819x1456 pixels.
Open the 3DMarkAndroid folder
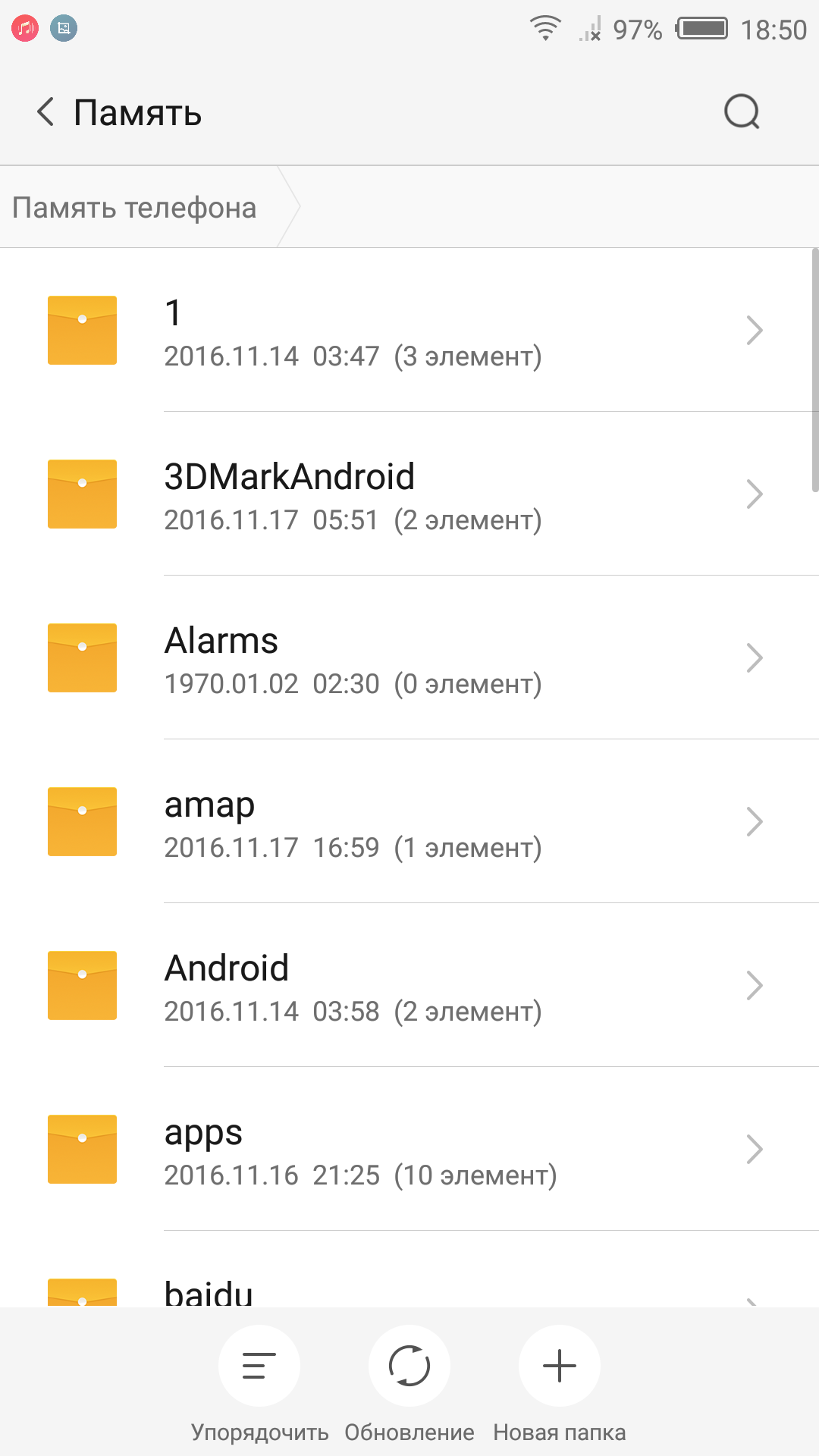tap(409, 494)
